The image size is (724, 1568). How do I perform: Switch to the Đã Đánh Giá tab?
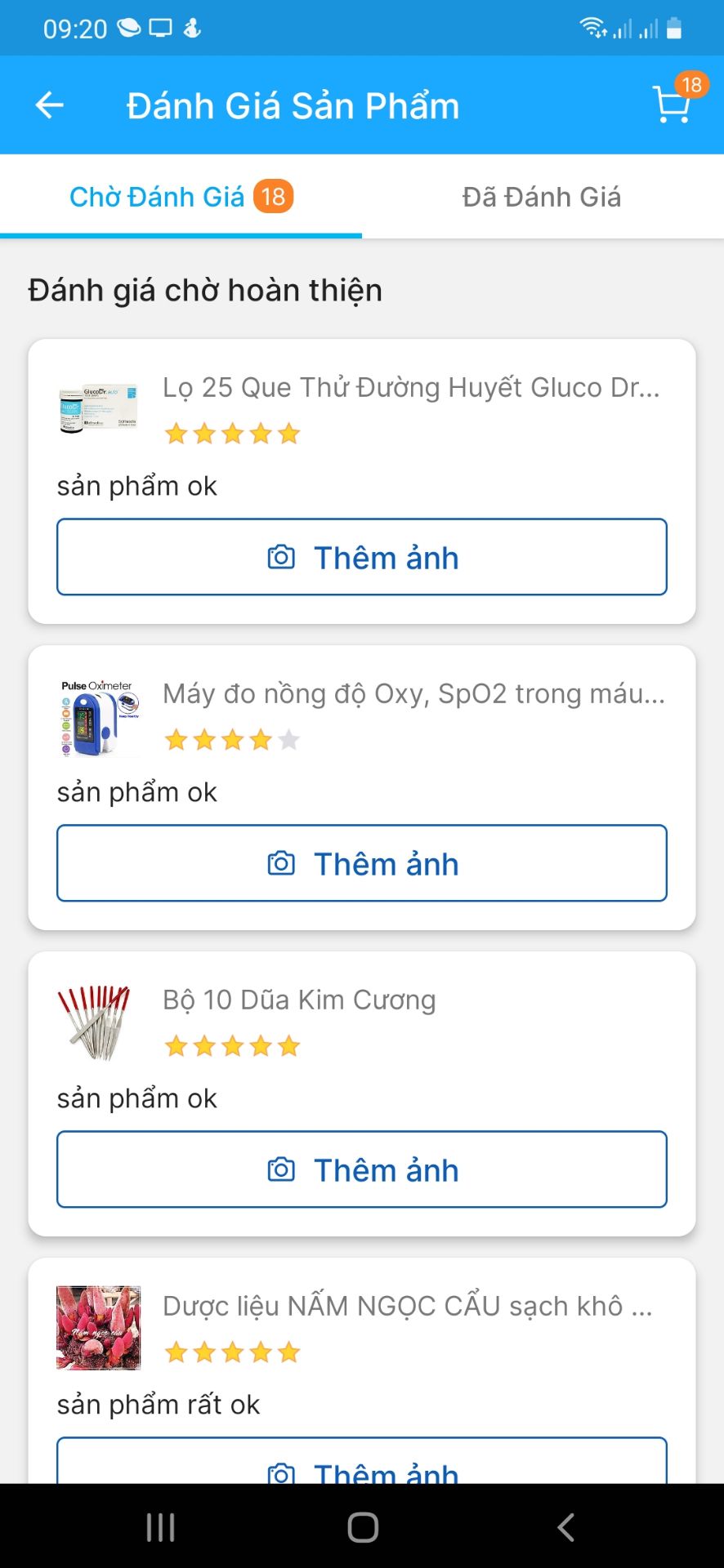[543, 196]
